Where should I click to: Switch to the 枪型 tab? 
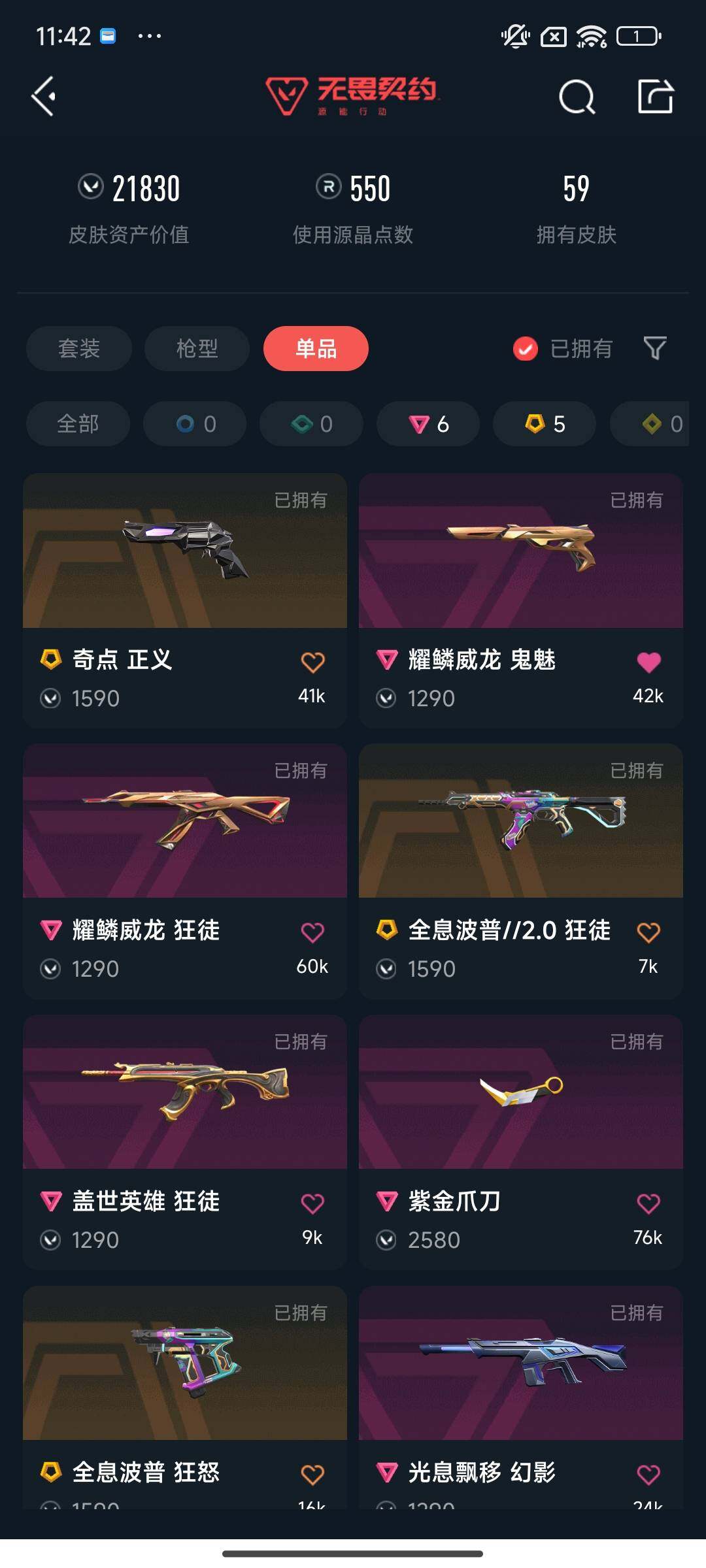[197, 348]
